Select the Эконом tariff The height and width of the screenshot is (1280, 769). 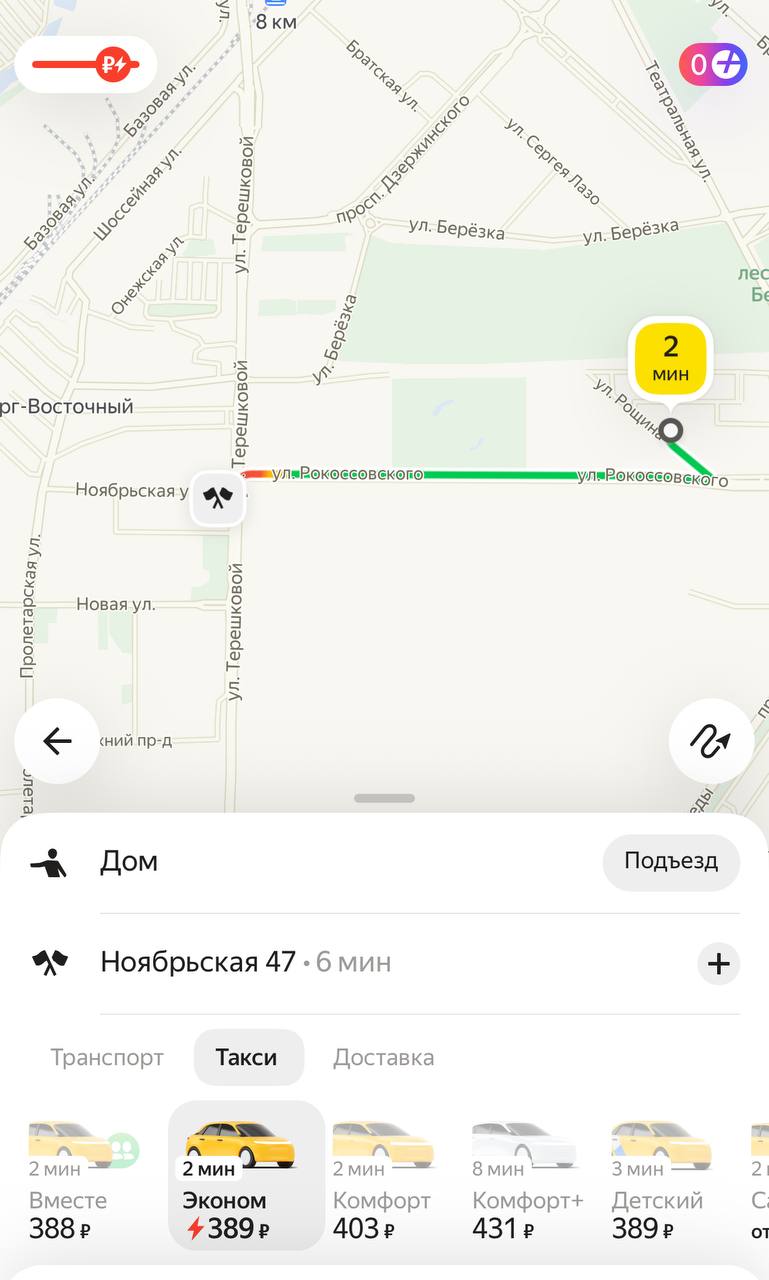click(x=246, y=1176)
